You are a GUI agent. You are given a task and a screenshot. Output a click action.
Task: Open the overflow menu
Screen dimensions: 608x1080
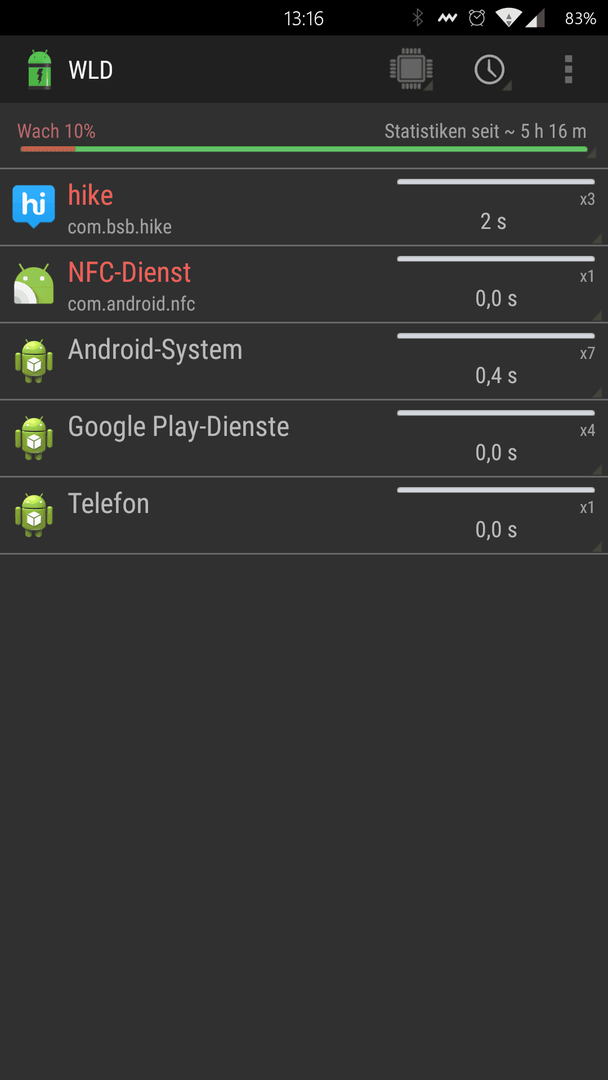(568, 70)
